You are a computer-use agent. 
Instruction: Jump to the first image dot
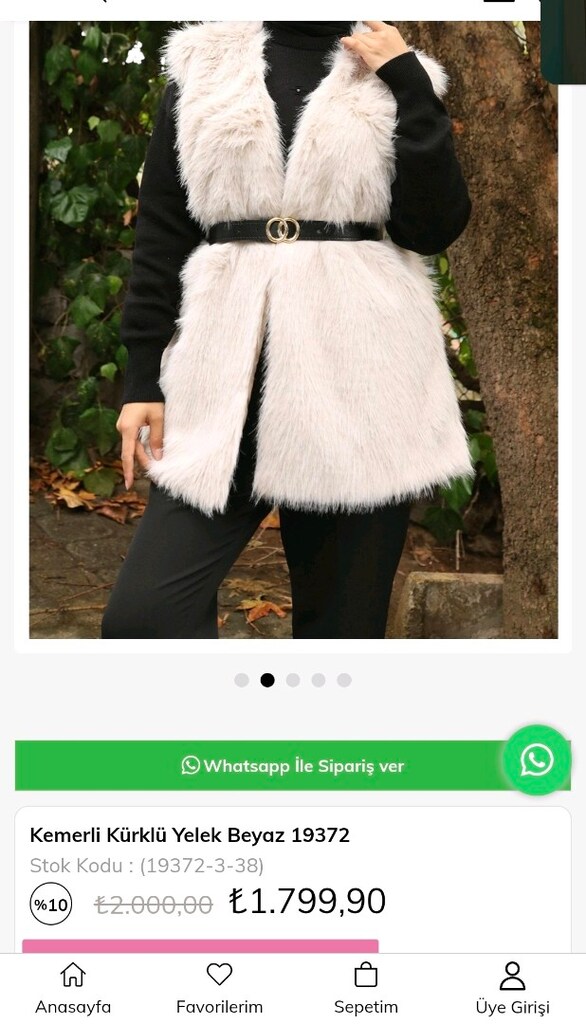point(242,680)
